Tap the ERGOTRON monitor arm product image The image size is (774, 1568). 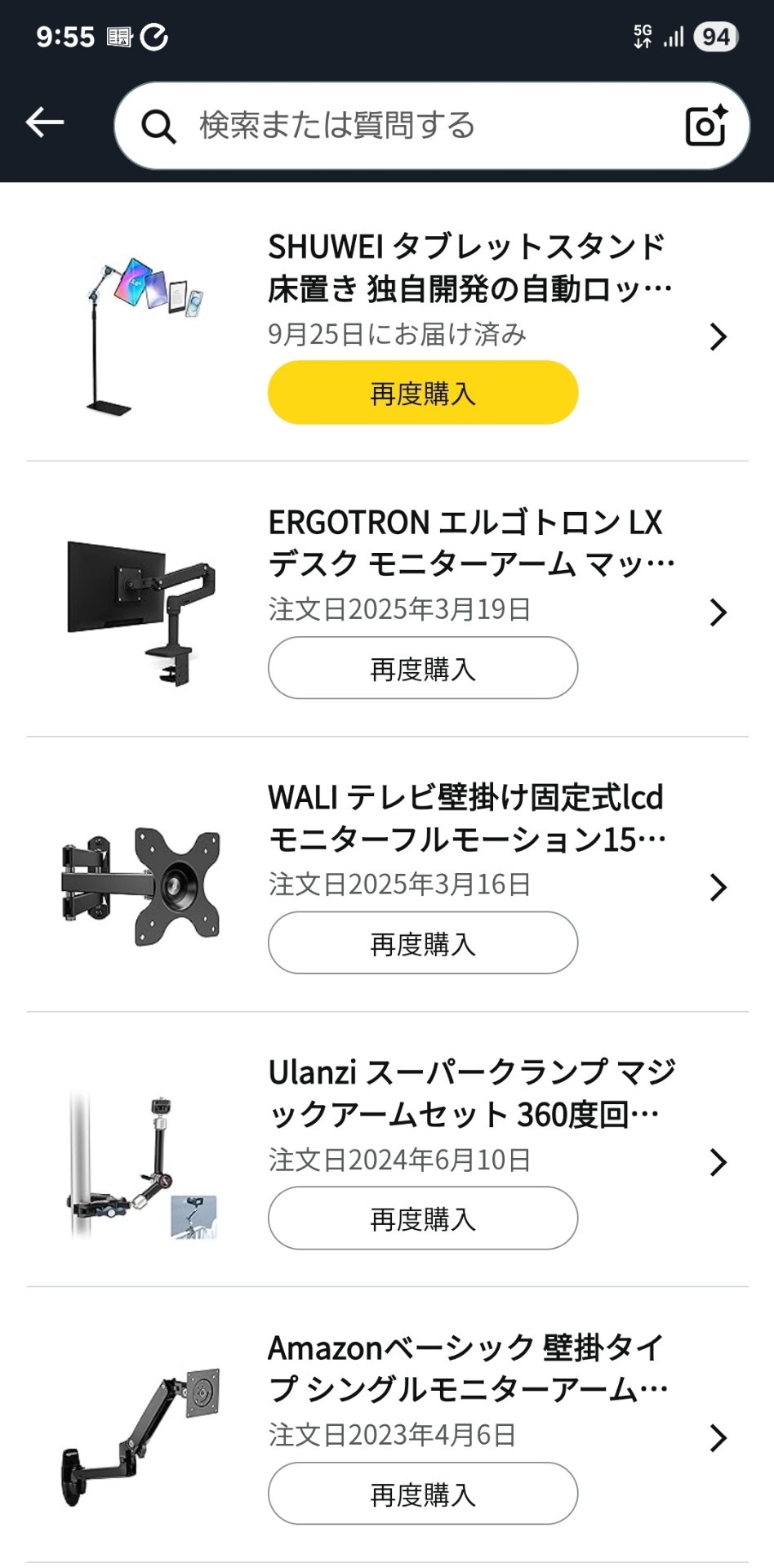pyautogui.click(x=140, y=611)
